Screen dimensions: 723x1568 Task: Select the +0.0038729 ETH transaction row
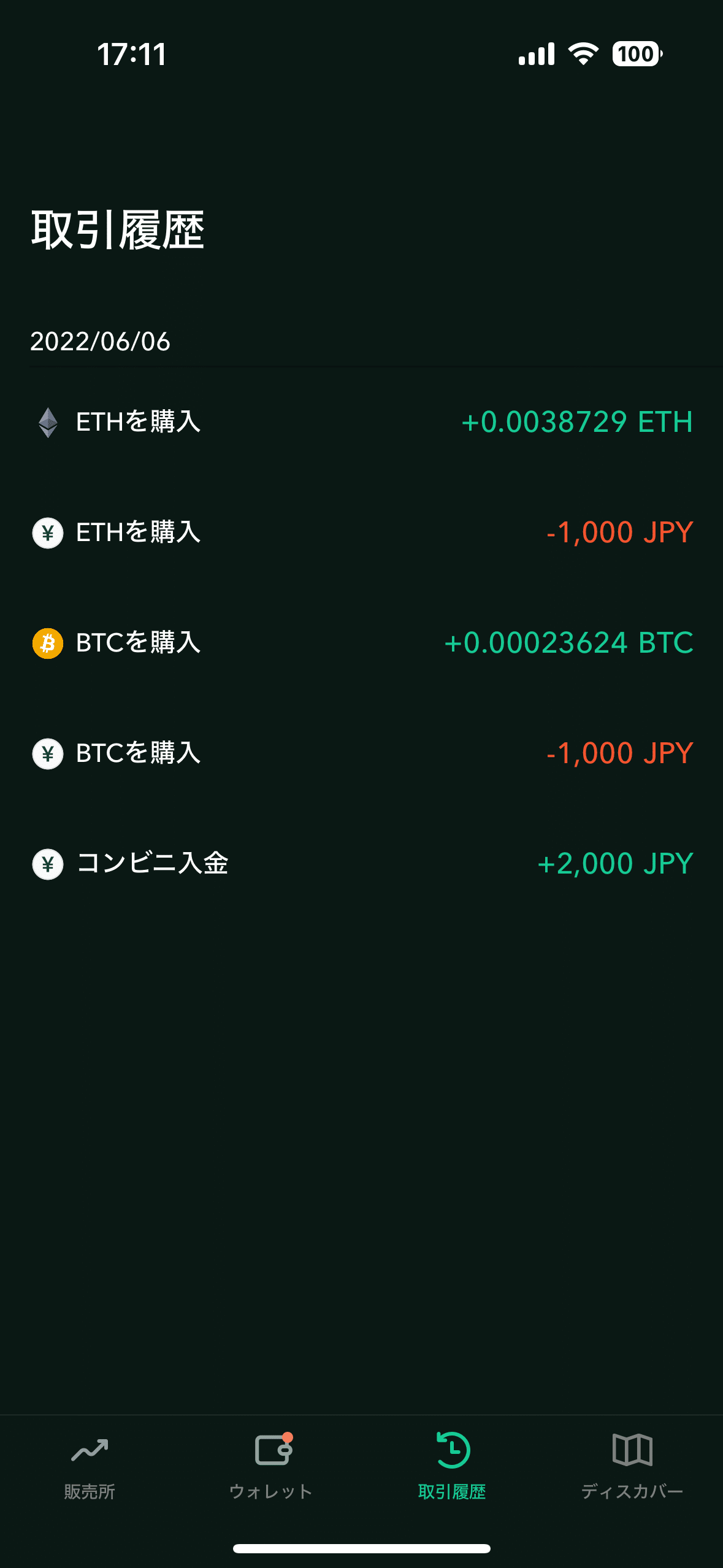(362, 422)
